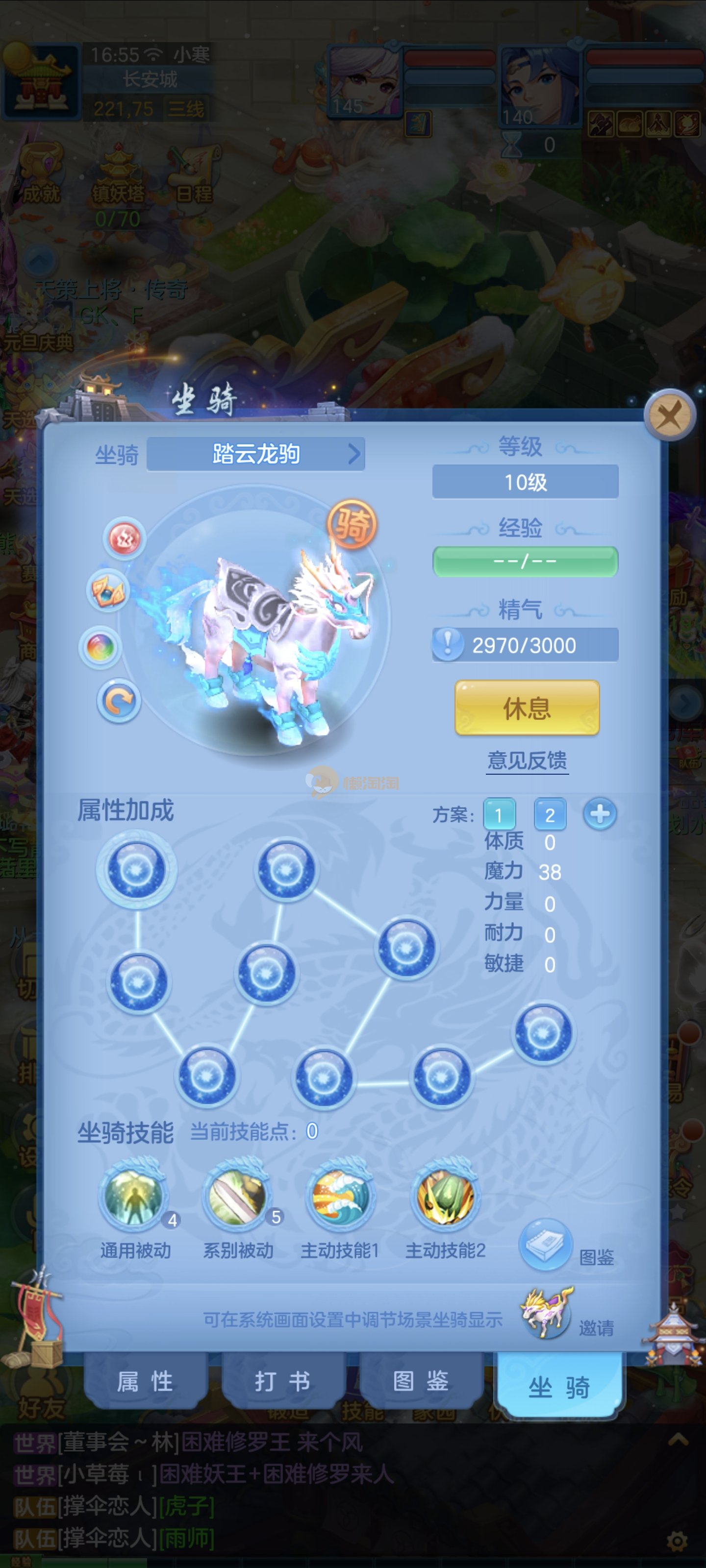The image size is (706, 1568).
Task: Open the 意见反馈 feedback link
Action: click(527, 760)
